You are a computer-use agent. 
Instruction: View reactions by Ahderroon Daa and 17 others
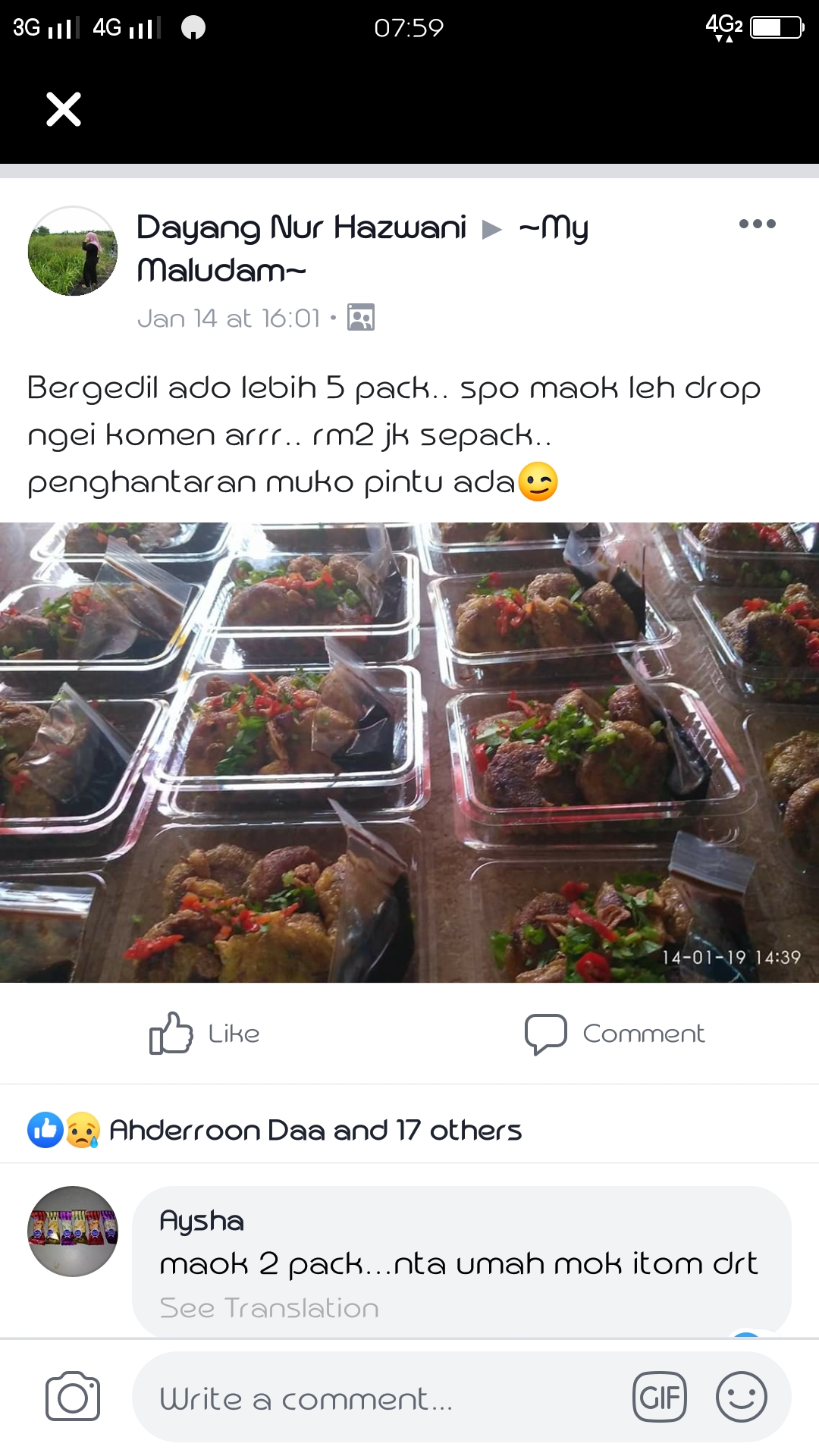click(315, 1130)
